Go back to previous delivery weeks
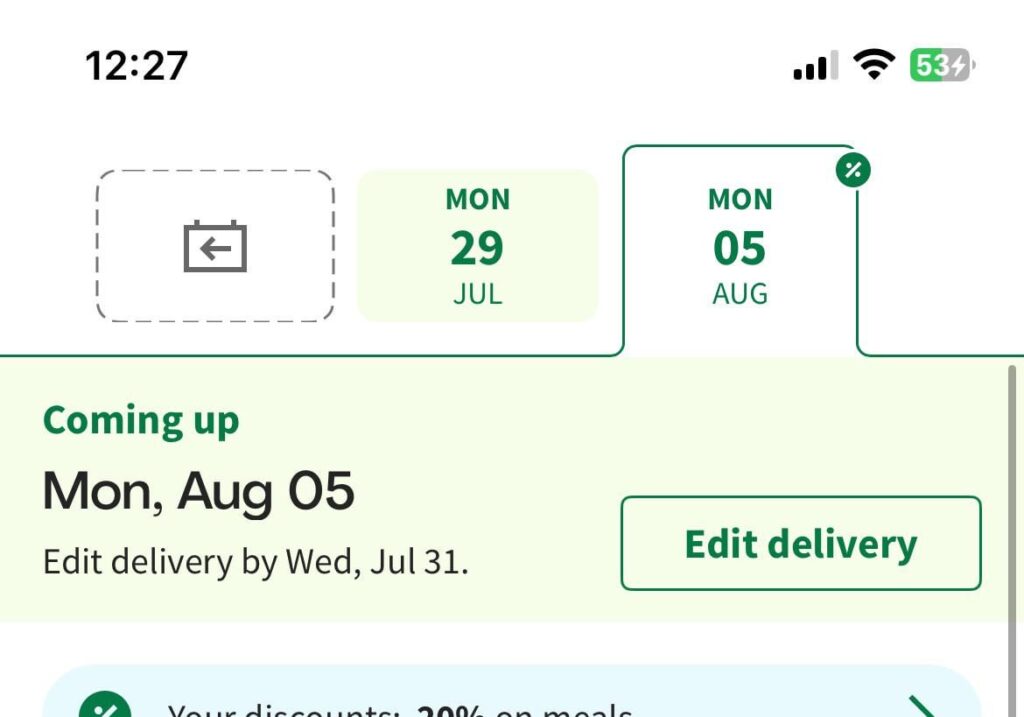Viewport: 1024px width, 717px height. pyautogui.click(x=215, y=246)
